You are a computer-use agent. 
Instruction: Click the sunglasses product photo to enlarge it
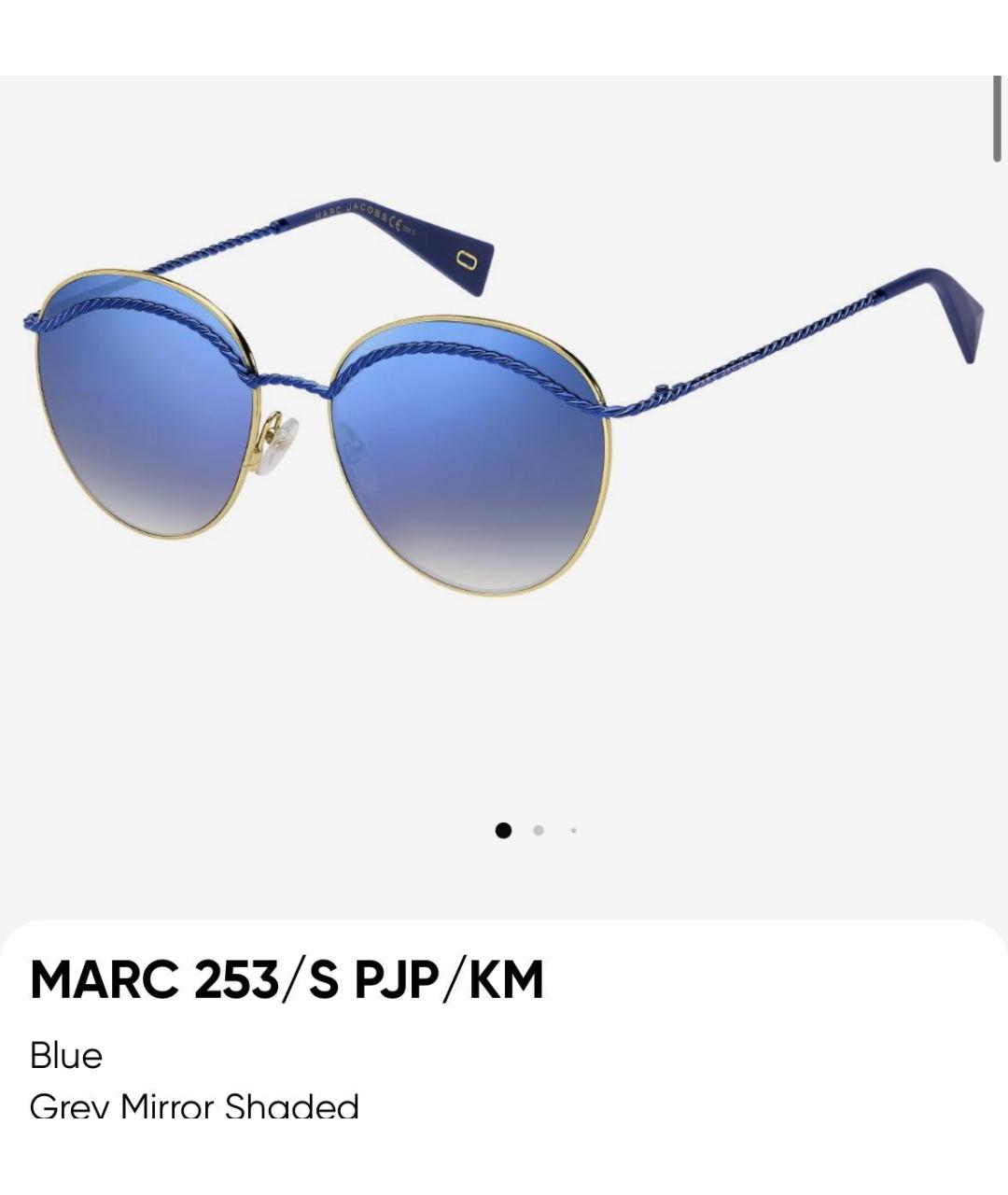point(504,420)
